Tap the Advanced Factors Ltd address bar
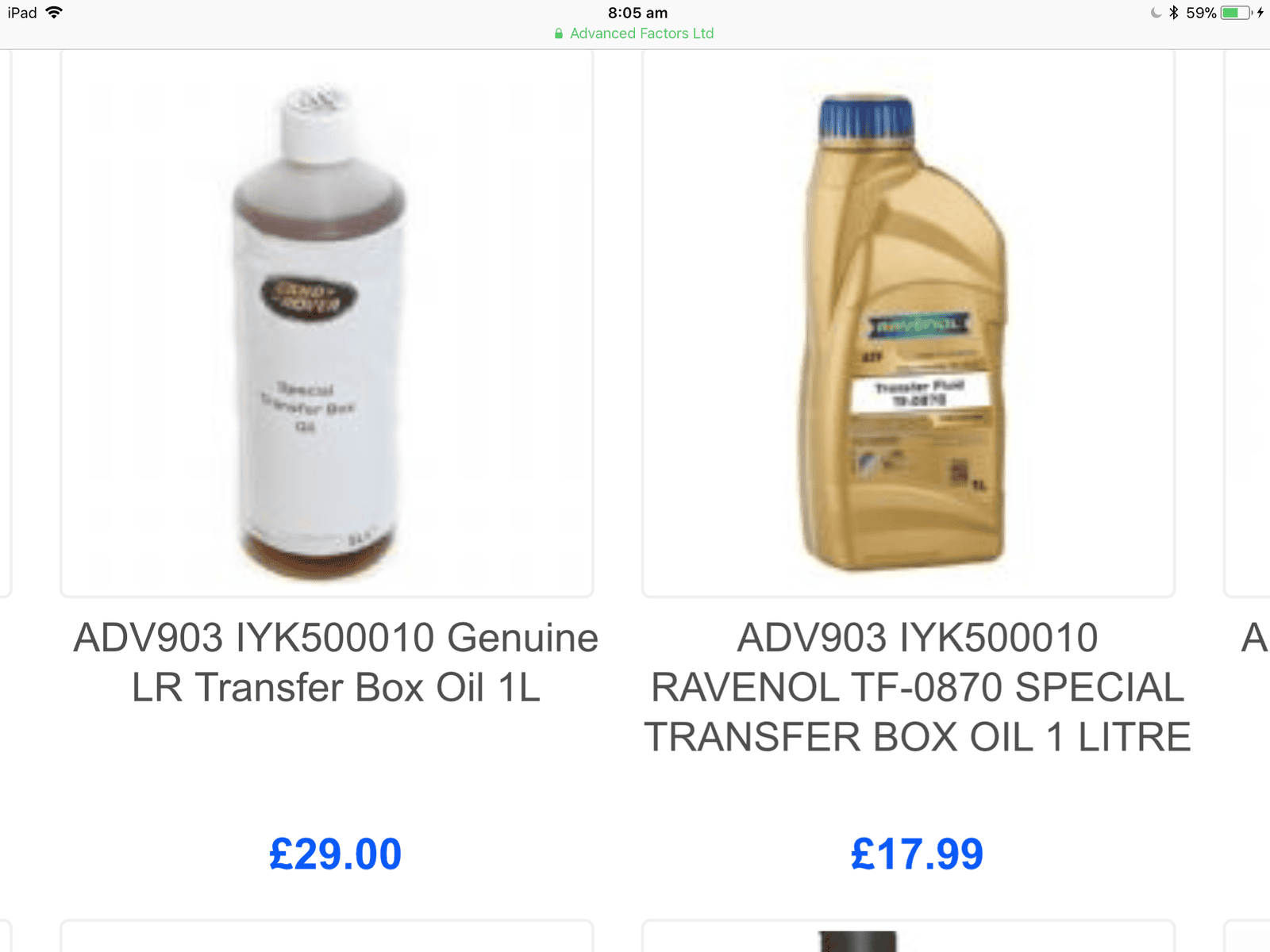1270x952 pixels. click(635, 33)
